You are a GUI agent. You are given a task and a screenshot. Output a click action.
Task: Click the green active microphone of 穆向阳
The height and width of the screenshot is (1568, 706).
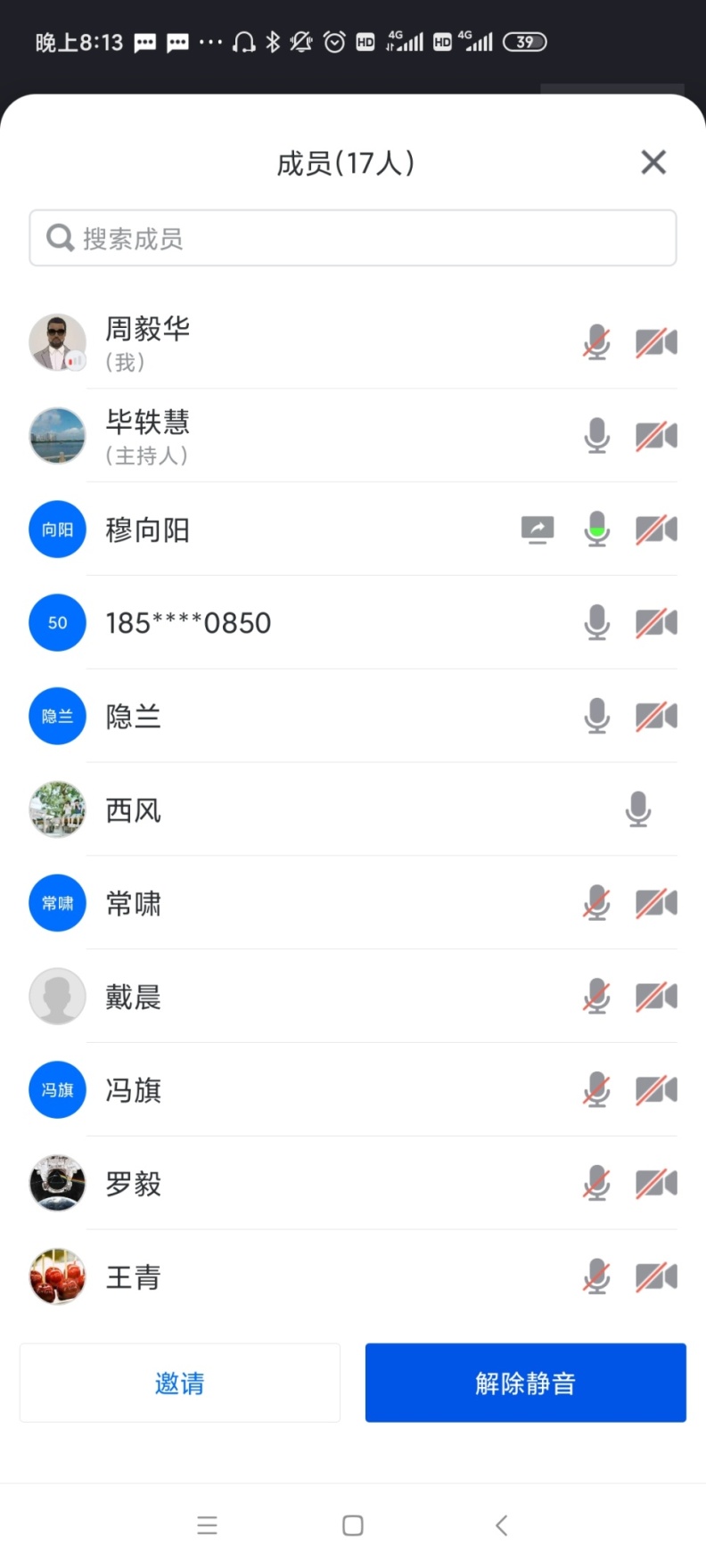pyautogui.click(x=595, y=529)
